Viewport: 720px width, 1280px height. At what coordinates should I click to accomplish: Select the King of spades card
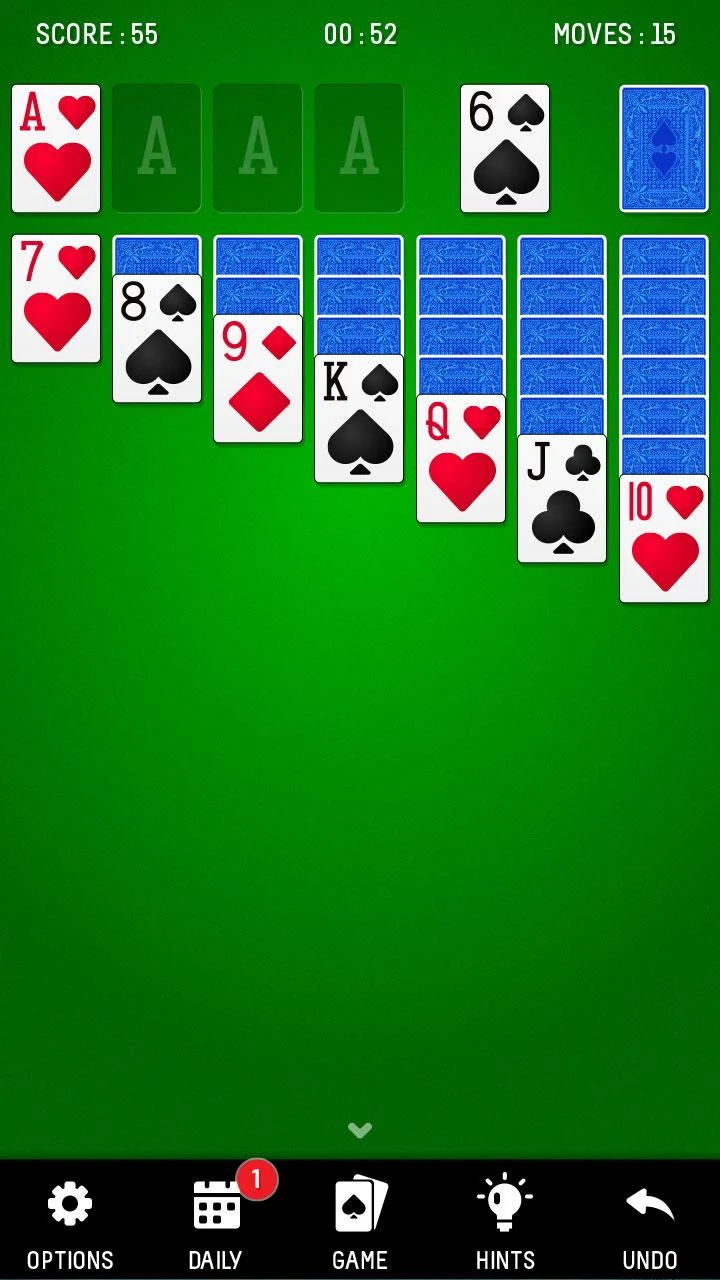(x=359, y=420)
